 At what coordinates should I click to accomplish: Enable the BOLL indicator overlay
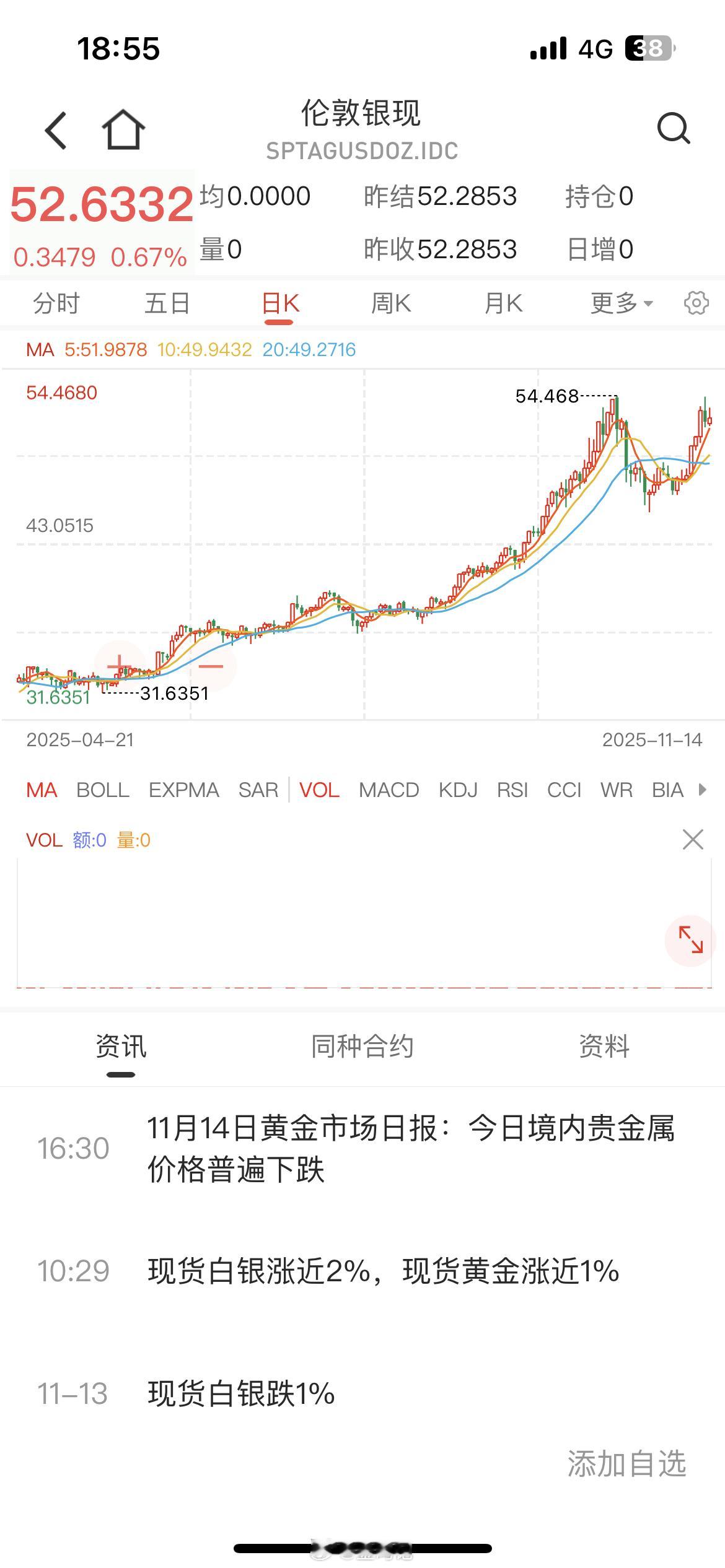tap(102, 790)
